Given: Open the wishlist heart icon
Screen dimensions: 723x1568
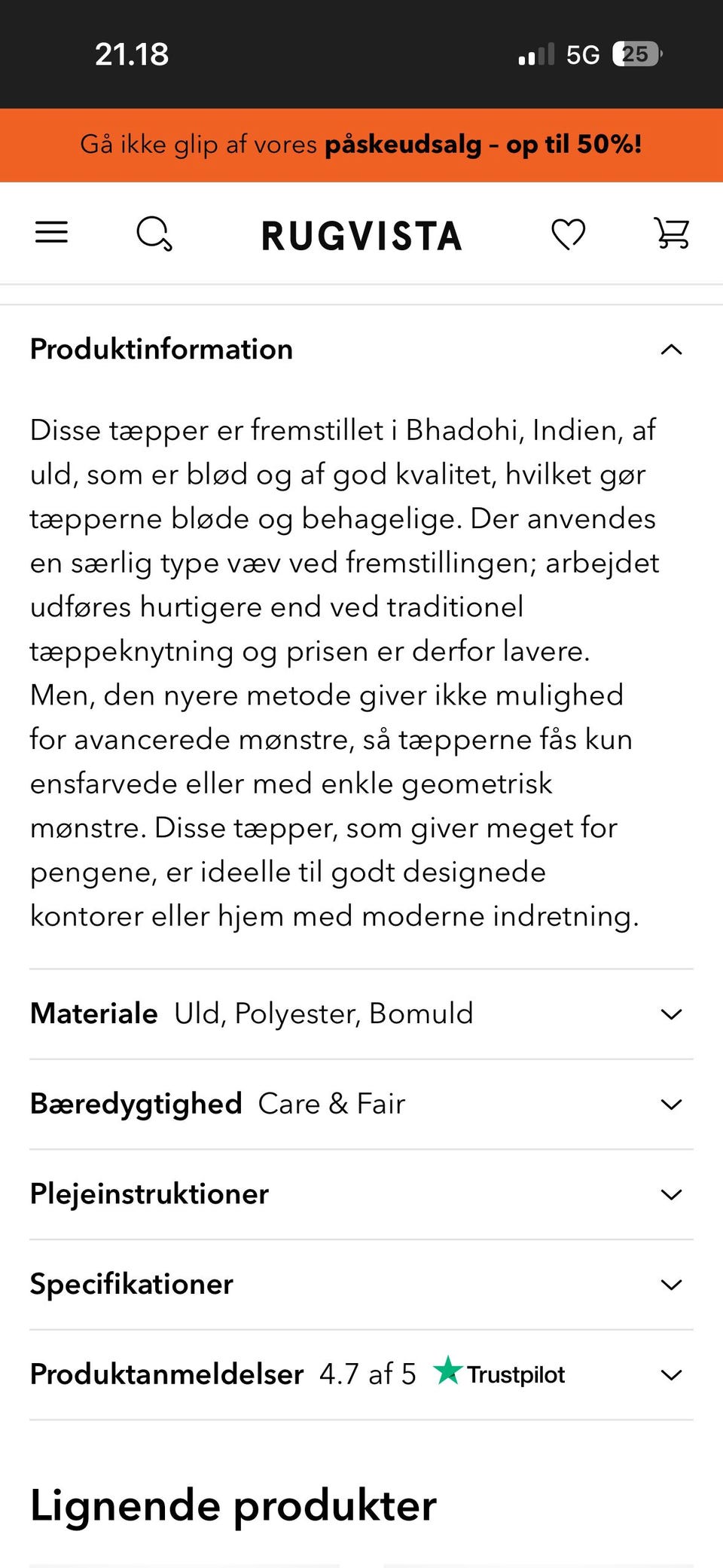Looking at the screenshot, I should click(570, 234).
